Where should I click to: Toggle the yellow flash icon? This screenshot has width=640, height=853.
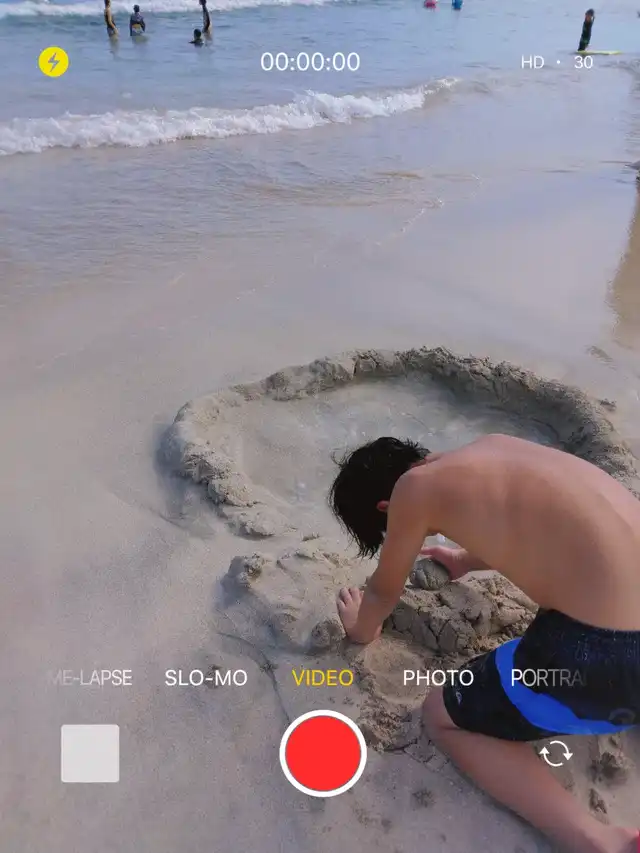click(53, 62)
